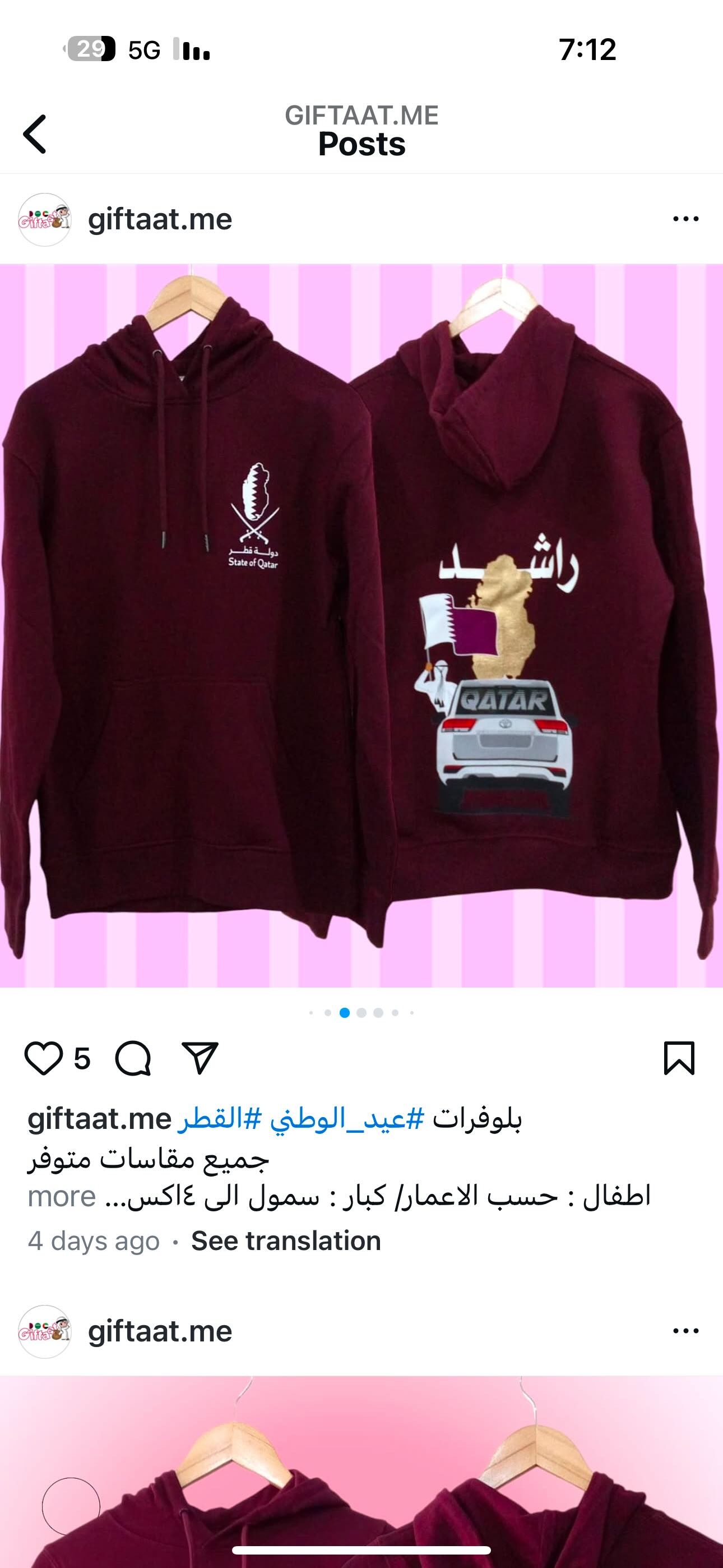The width and height of the screenshot is (723, 1568).
Task: Open overflow menu on the second giftaat.me post
Action: click(x=686, y=1331)
